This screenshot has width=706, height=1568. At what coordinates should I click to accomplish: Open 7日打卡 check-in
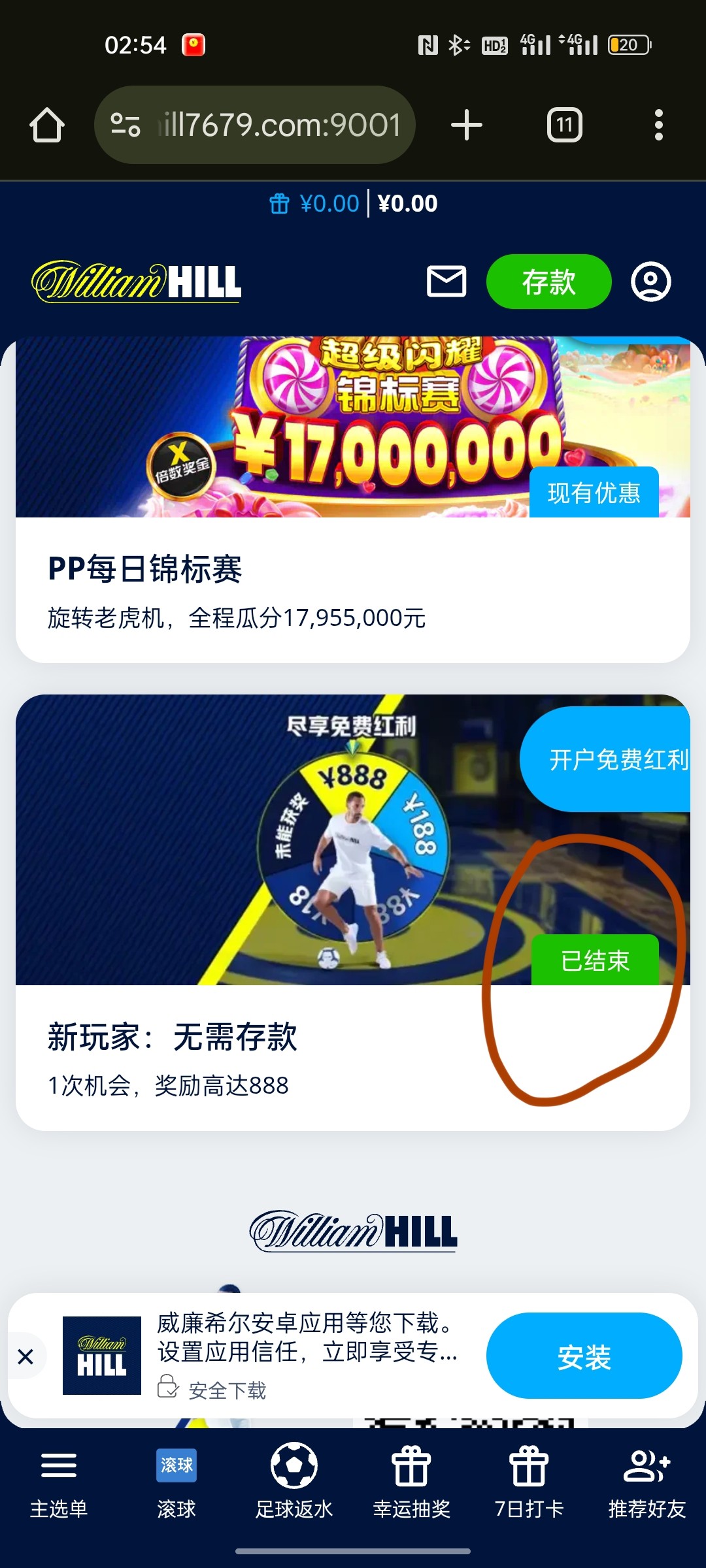529,1481
